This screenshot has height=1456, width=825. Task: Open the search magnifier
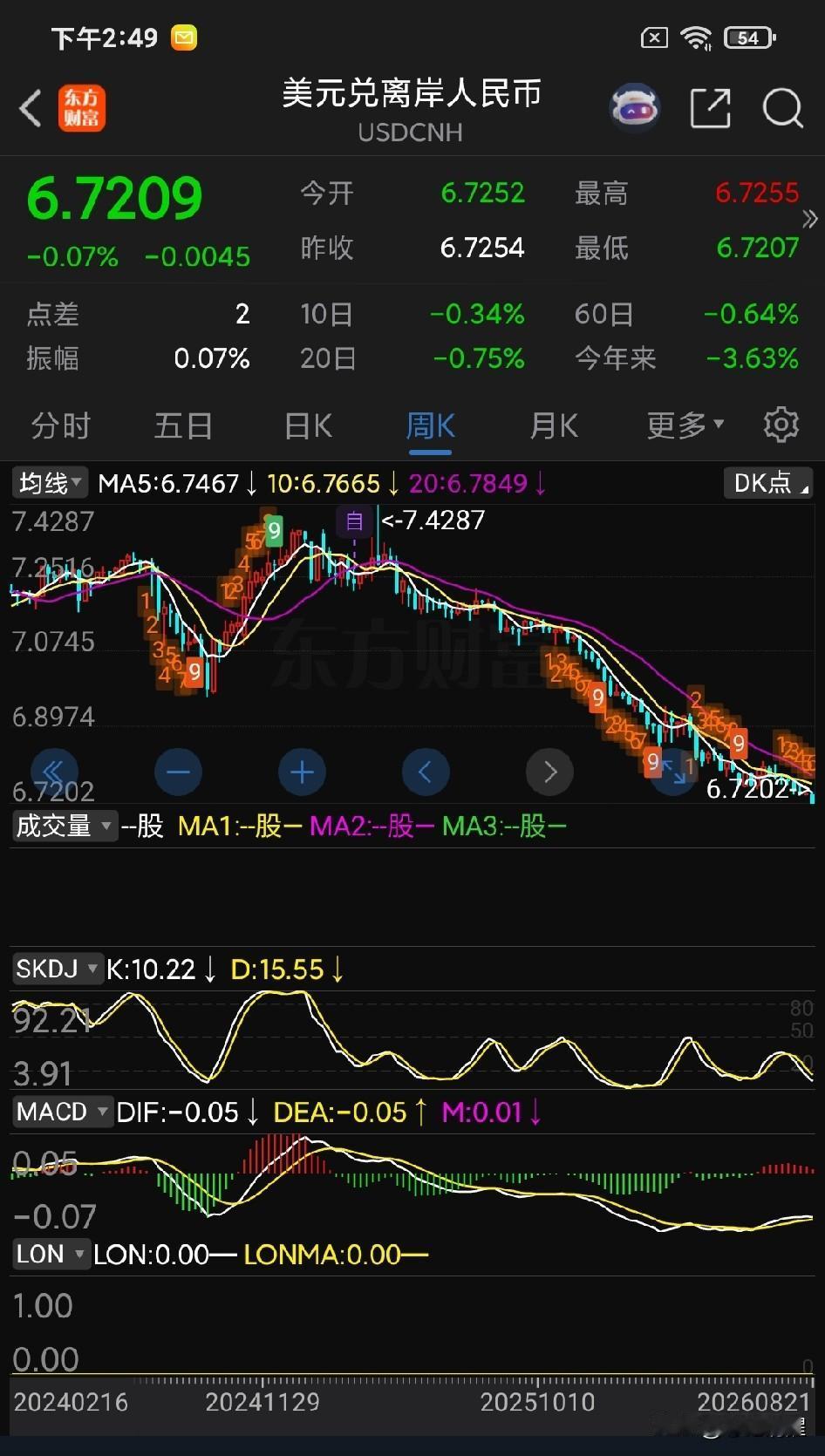click(x=782, y=108)
